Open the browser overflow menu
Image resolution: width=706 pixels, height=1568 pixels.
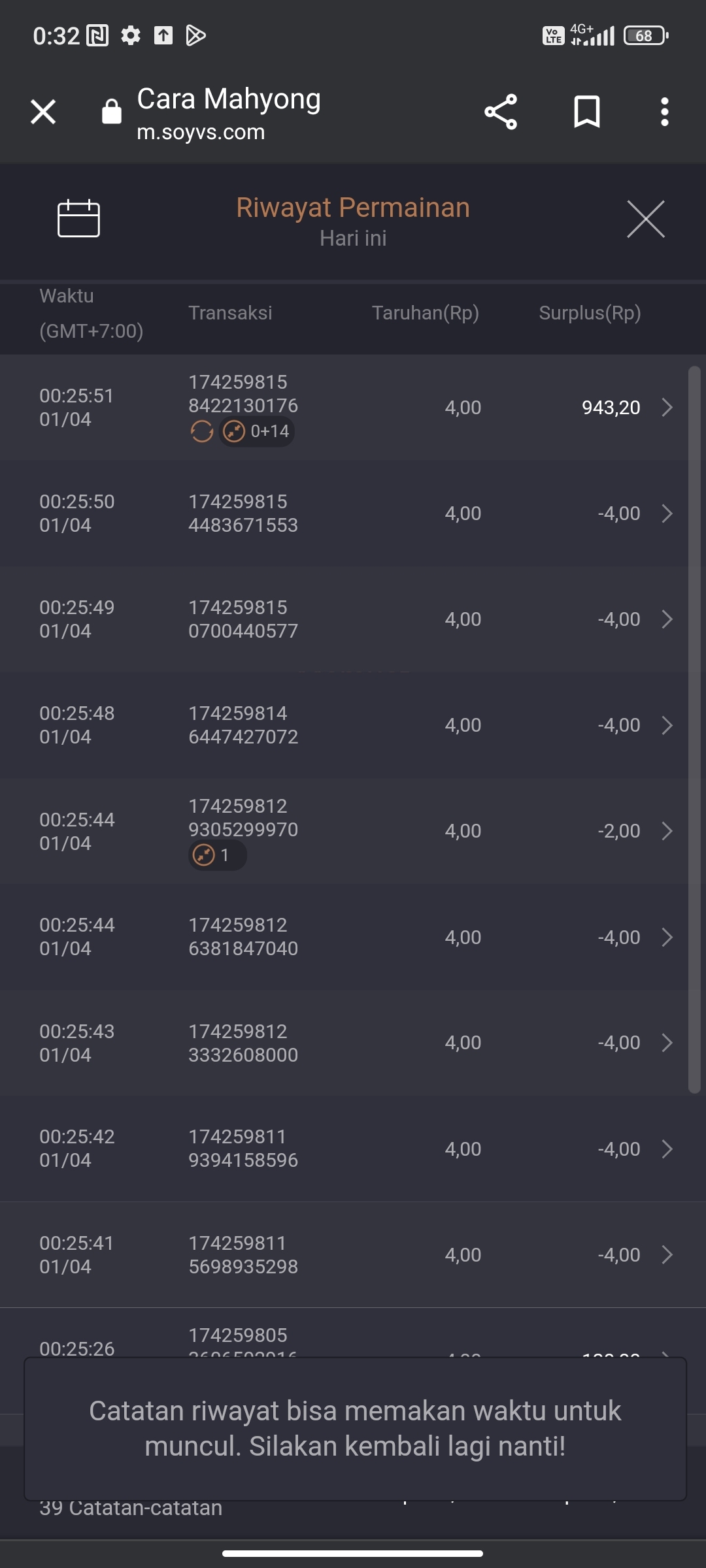pos(664,112)
